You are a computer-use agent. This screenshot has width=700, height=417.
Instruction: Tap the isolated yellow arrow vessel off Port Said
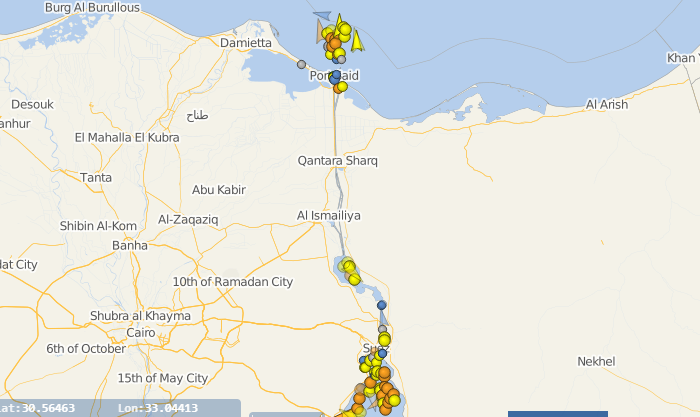point(357,41)
